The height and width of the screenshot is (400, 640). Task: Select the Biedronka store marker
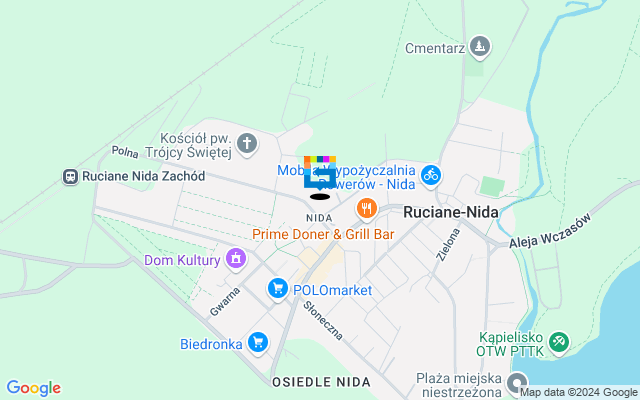[x=259, y=343]
